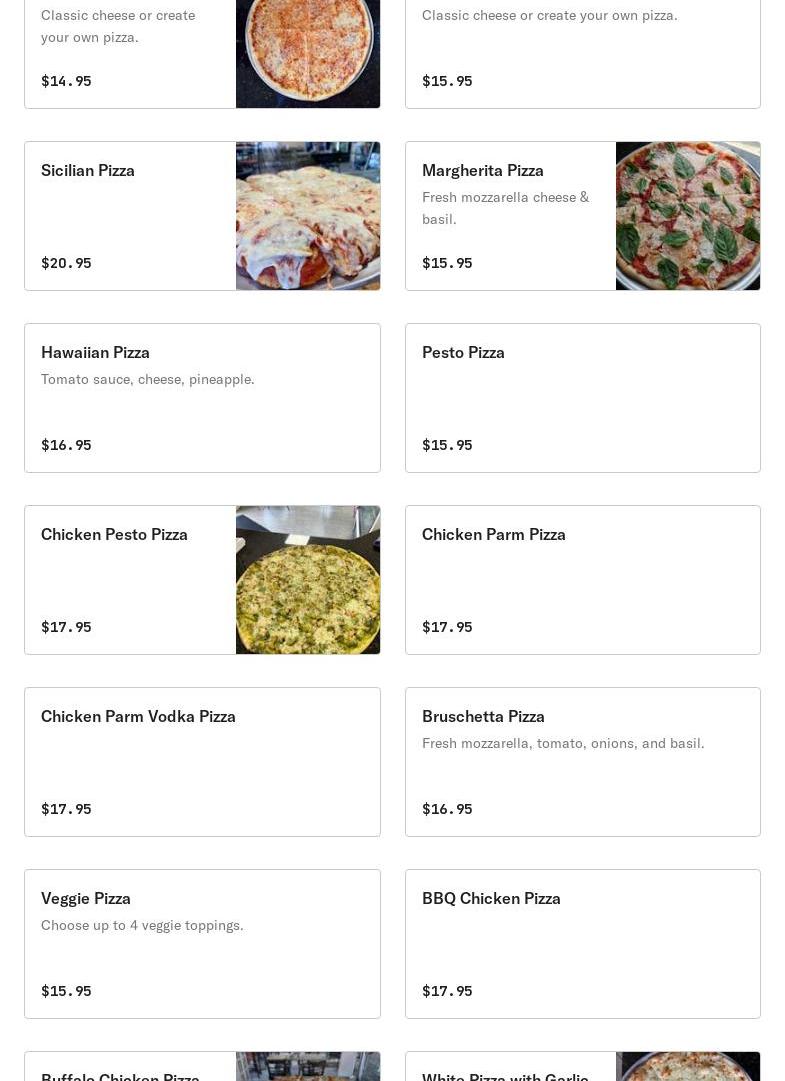This screenshot has width=785, height=1081.
Task: Open Chicken Parm Vodka Pizza
Action: [202, 762]
